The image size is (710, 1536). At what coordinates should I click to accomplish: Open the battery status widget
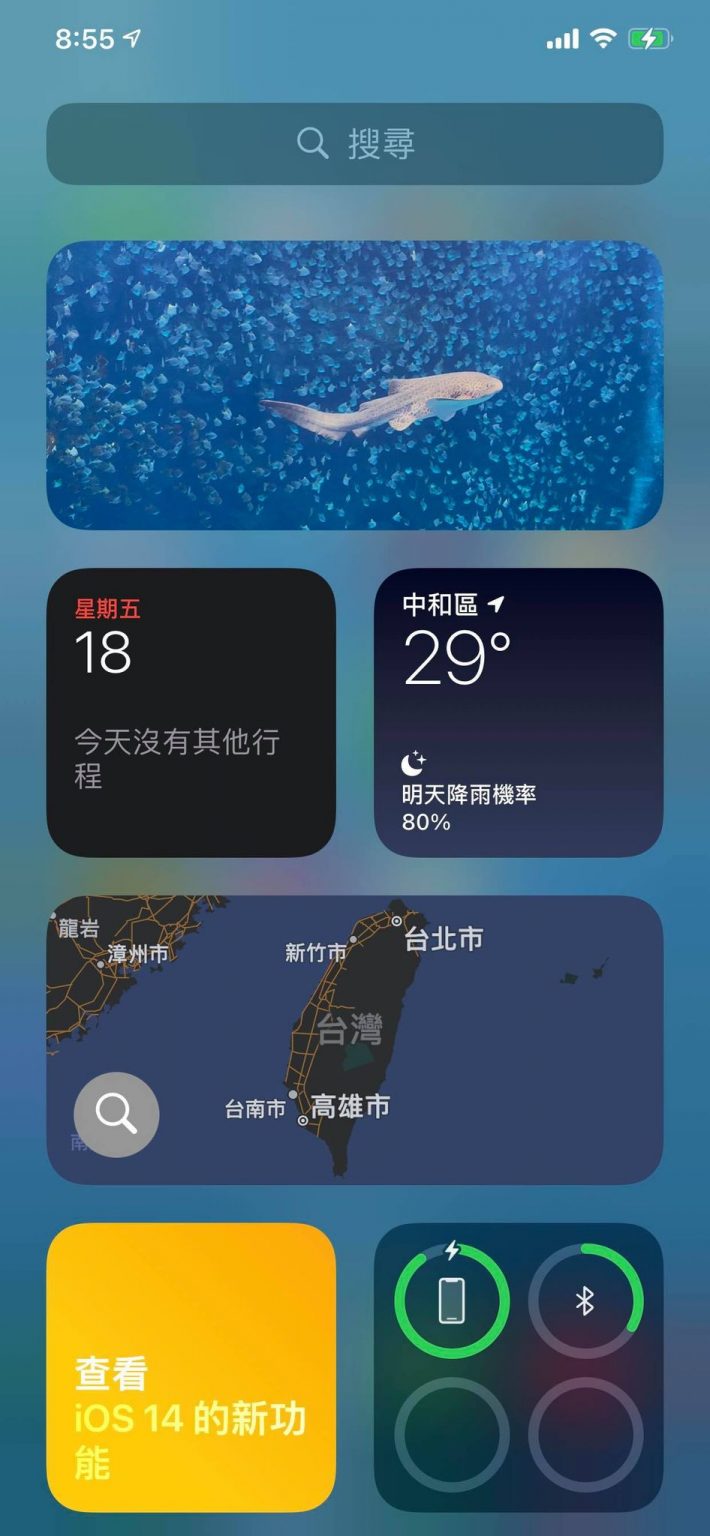[518, 1368]
